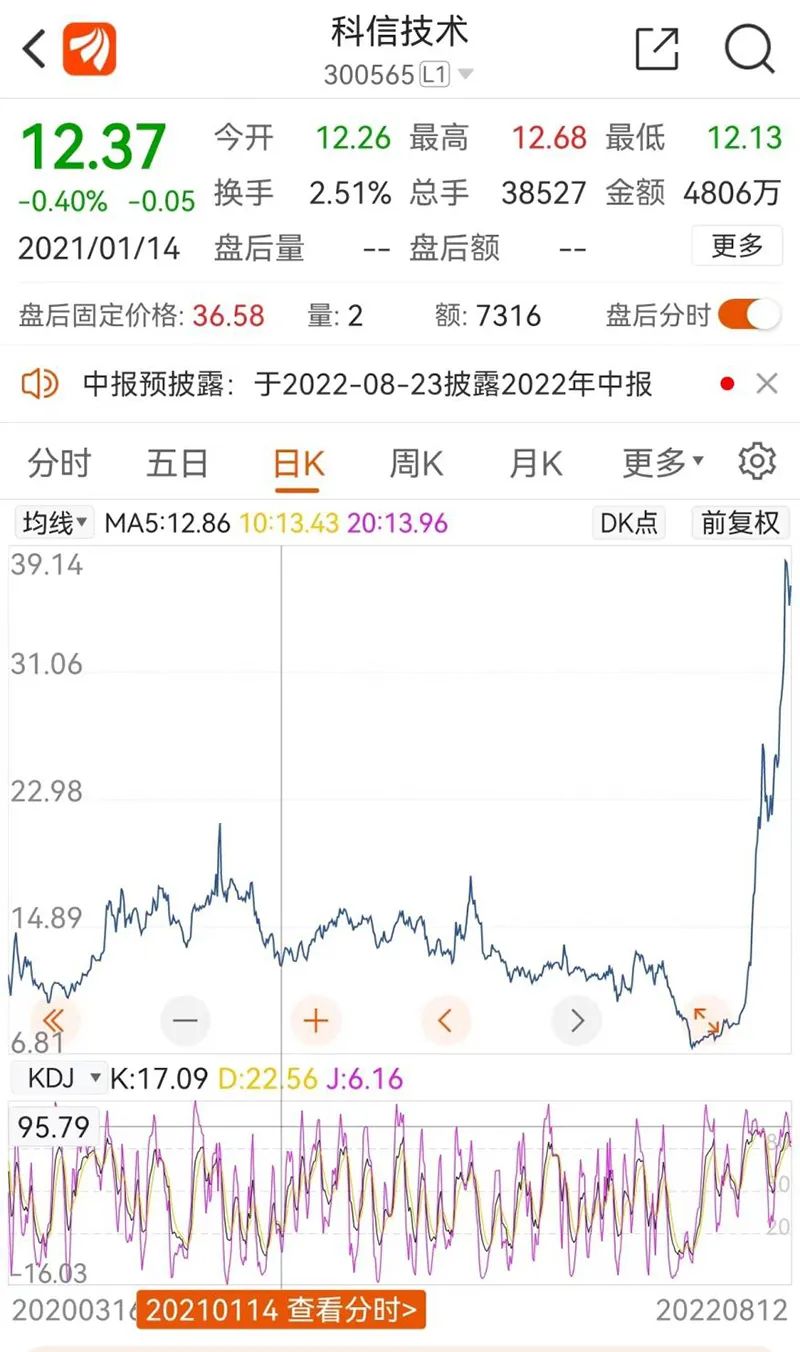800x1352 pixels.
Task: Share this stock page
Action: 657,48
